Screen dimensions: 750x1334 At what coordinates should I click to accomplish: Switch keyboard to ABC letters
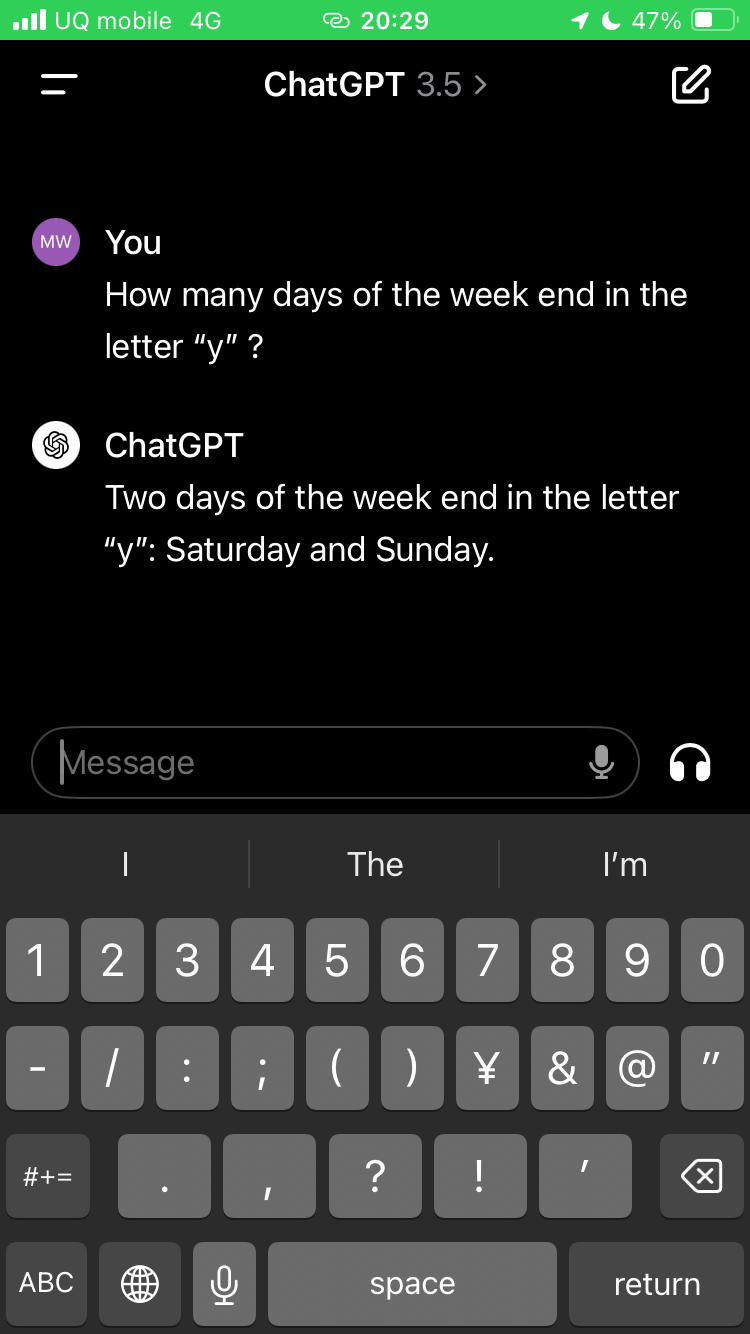tap(46, 1284)
